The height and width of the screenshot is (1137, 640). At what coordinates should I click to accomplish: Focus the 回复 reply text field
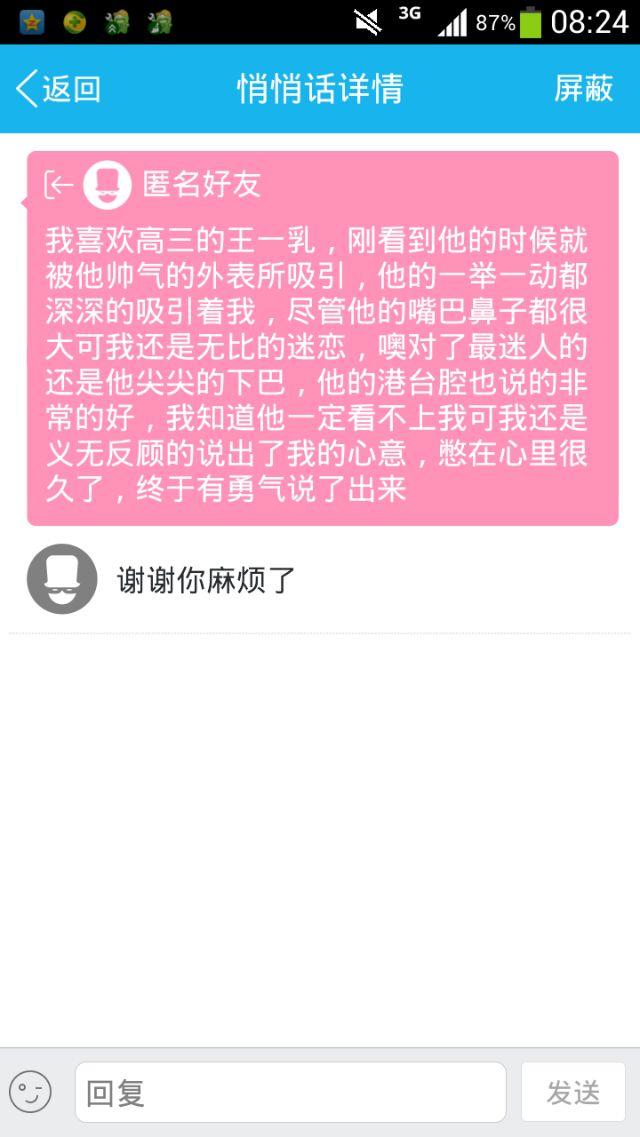coord(290,1092)
